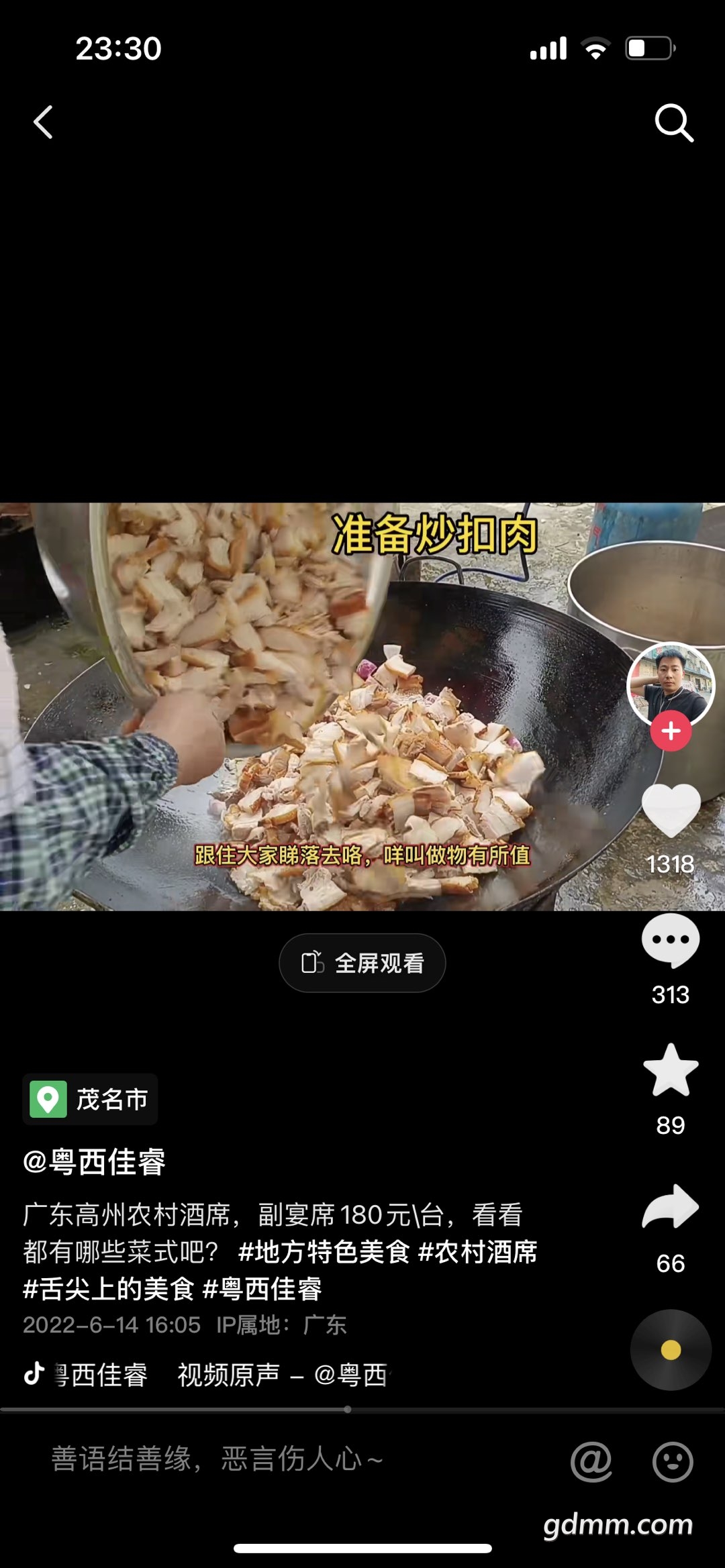725x1568 pixels.
Task: Share this video with the arrow
Action: (671, 1208)
